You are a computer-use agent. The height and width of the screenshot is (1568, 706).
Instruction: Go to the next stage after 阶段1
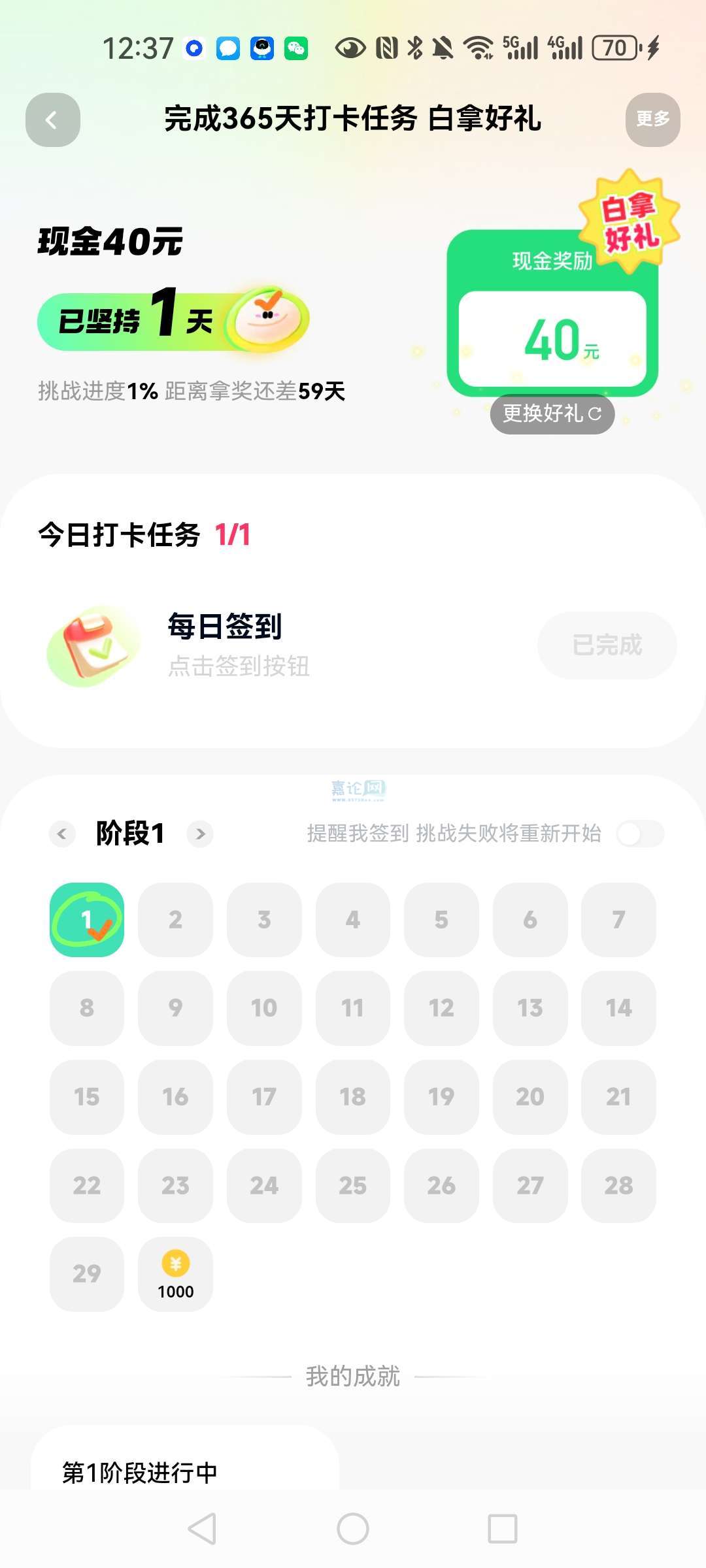[x=200, y=834]
